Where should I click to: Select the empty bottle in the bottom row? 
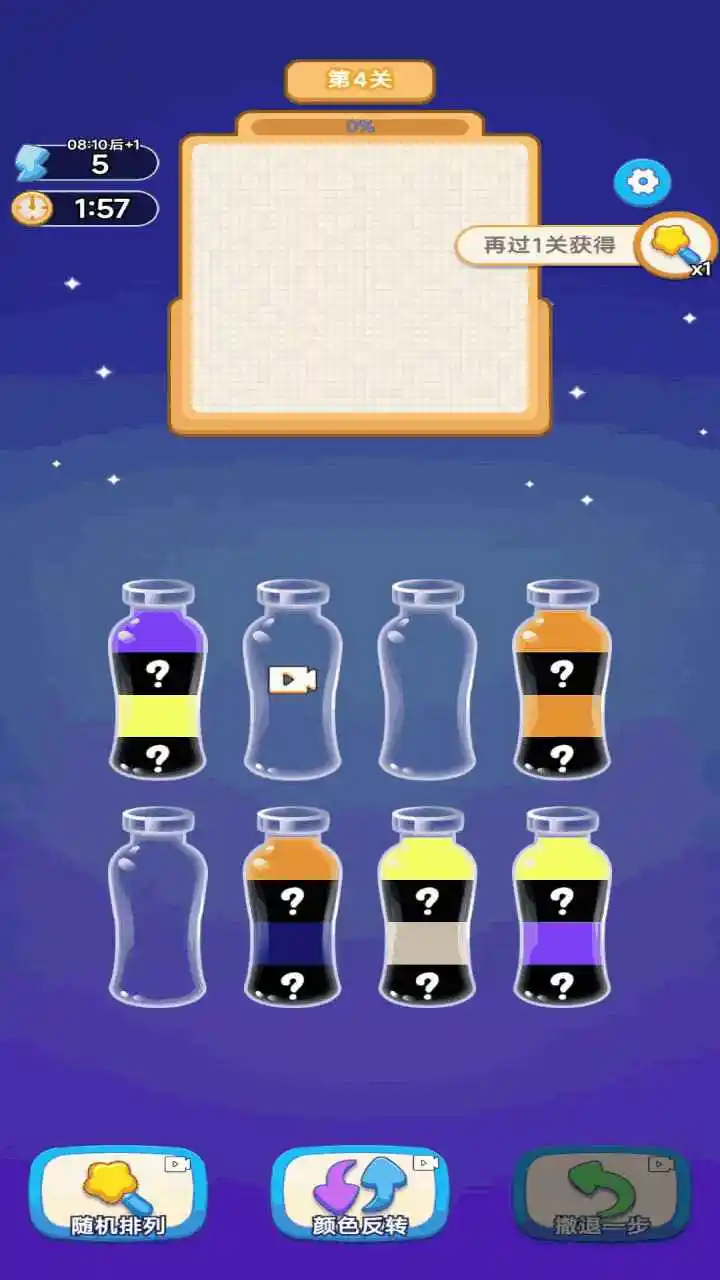click(x=157, y=907)
